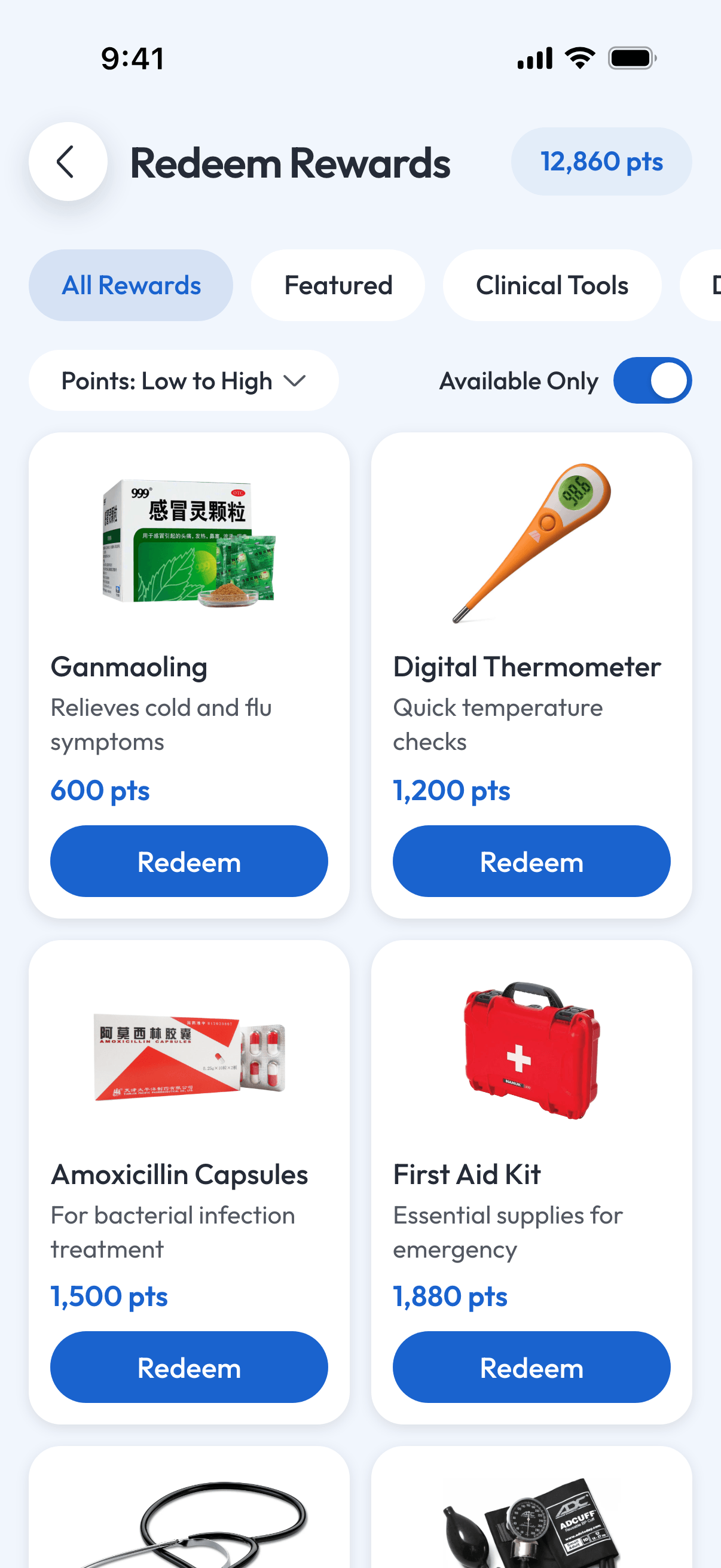Go back using the back arrow
721x1568 pixels.
(68, 161)
